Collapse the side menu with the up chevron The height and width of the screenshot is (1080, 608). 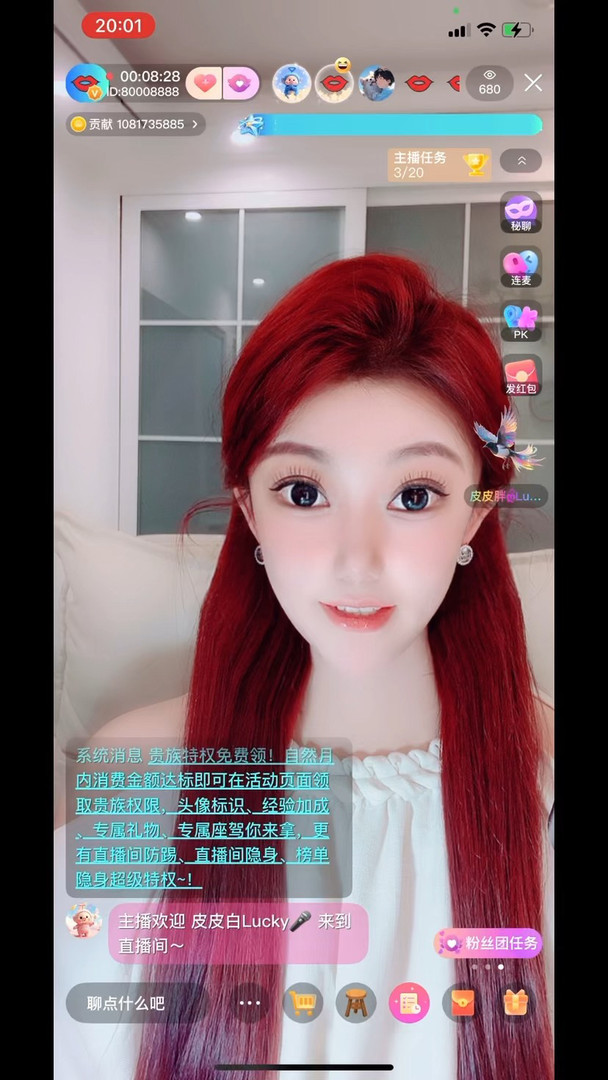coord(520,160)
